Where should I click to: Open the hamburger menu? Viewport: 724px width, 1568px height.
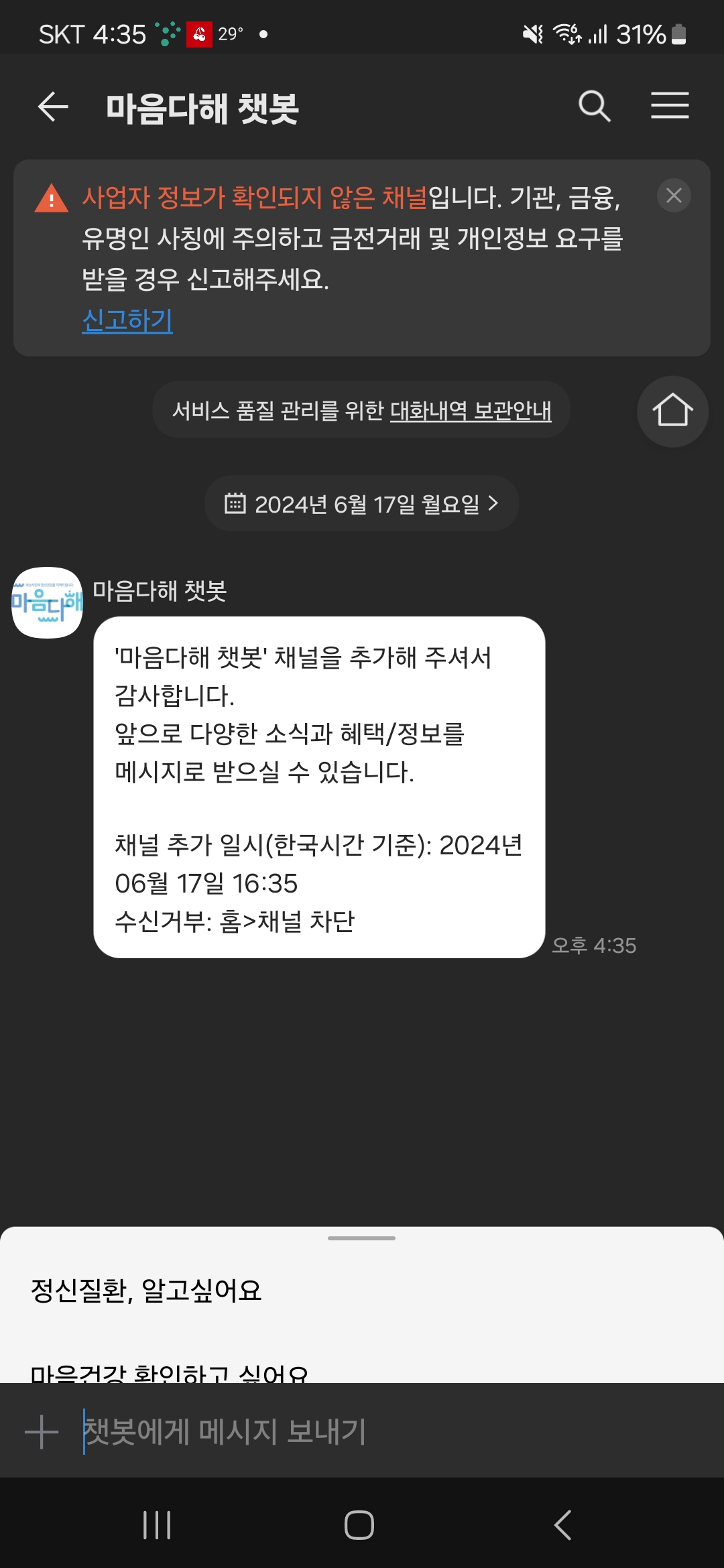670,107
